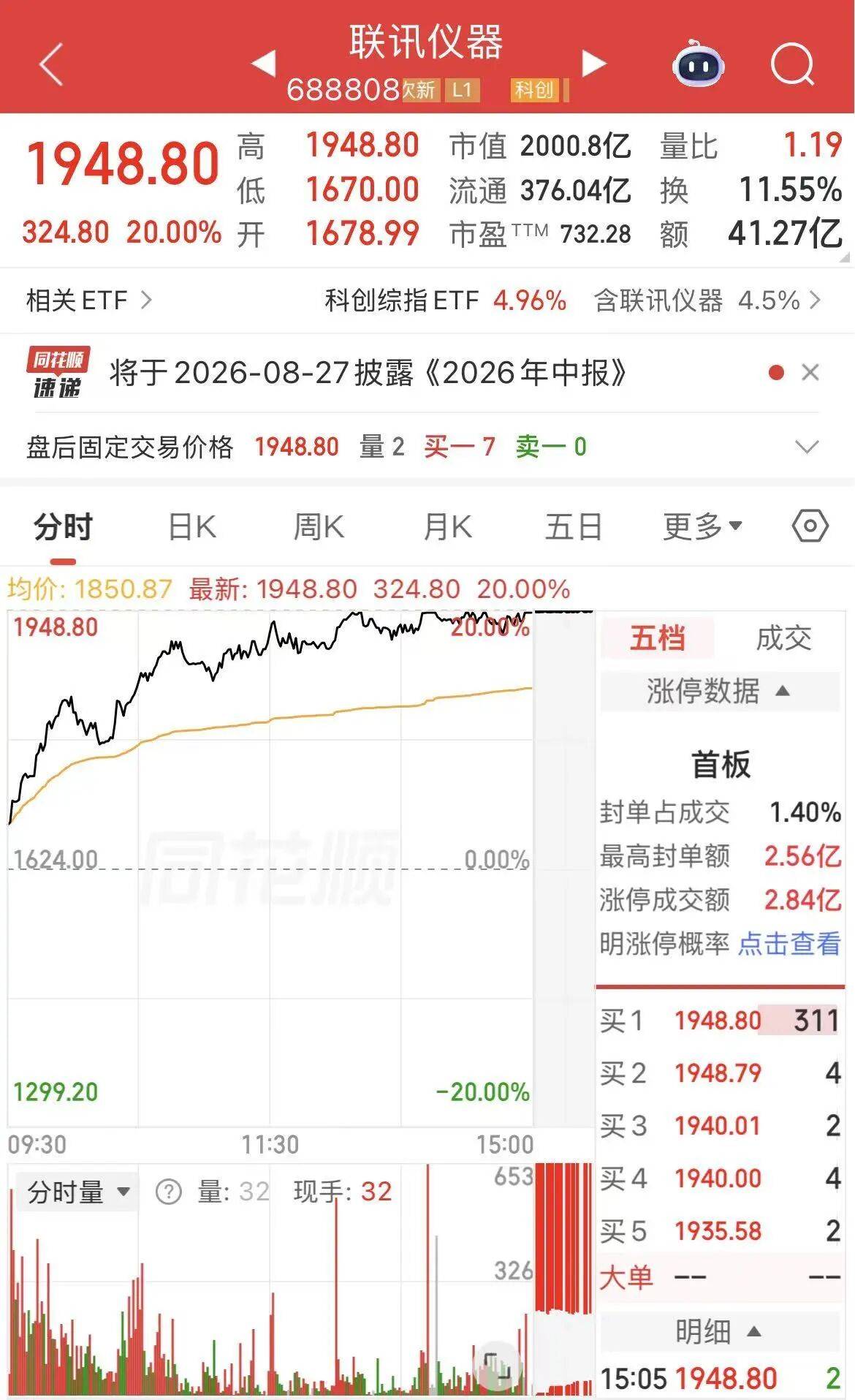Open the 2026年中报 disclosure notice
This screenshot has height=1400, width=855.
click(368, 373)
